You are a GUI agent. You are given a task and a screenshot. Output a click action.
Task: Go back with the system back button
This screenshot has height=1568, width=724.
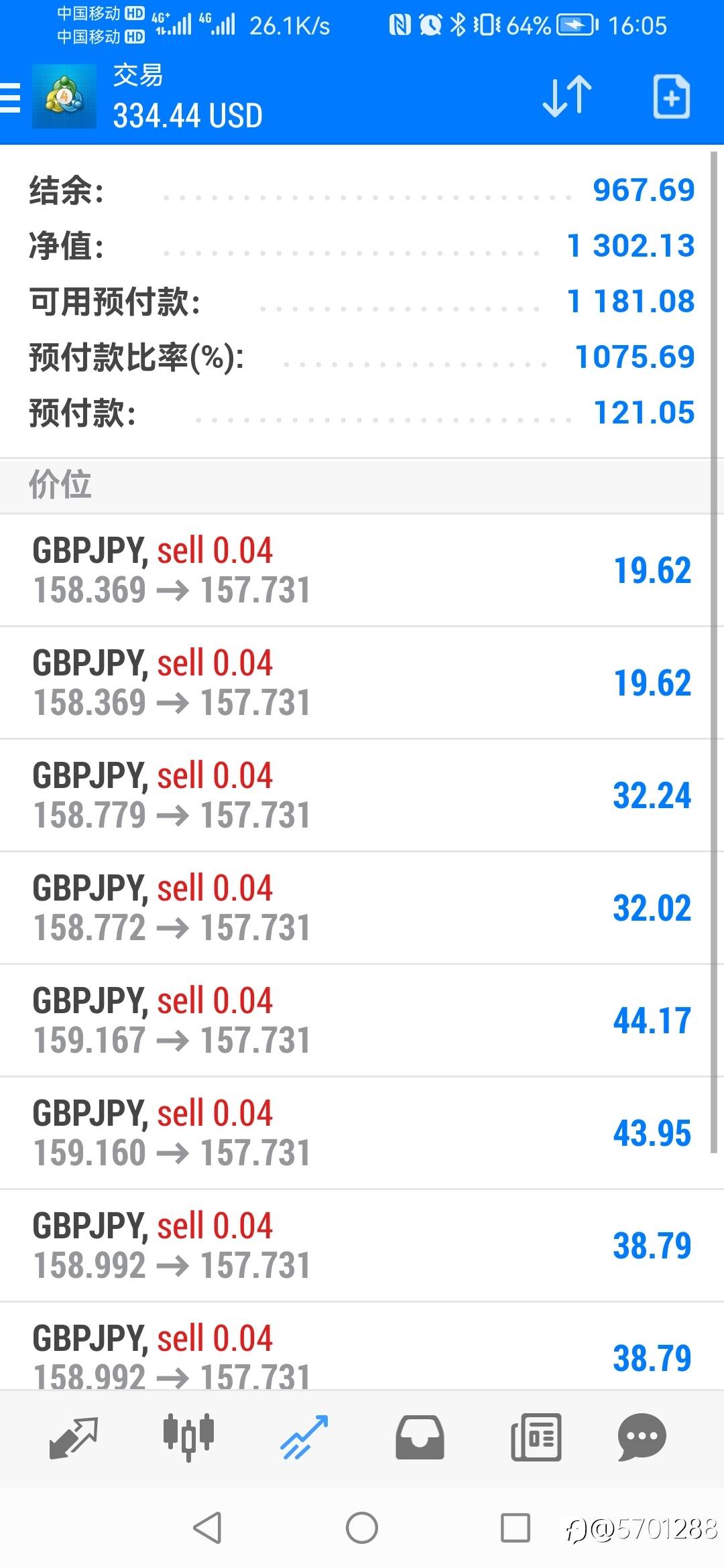pos(207,1528)
